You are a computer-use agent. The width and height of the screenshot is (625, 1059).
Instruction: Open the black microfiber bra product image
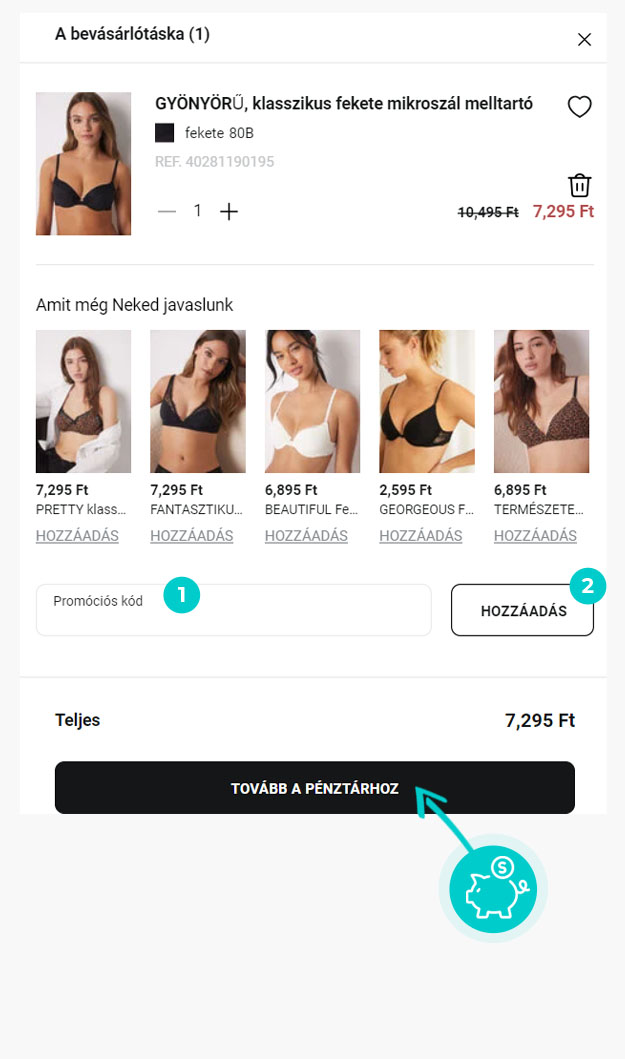pyautogui.click(x=83, y=164)
